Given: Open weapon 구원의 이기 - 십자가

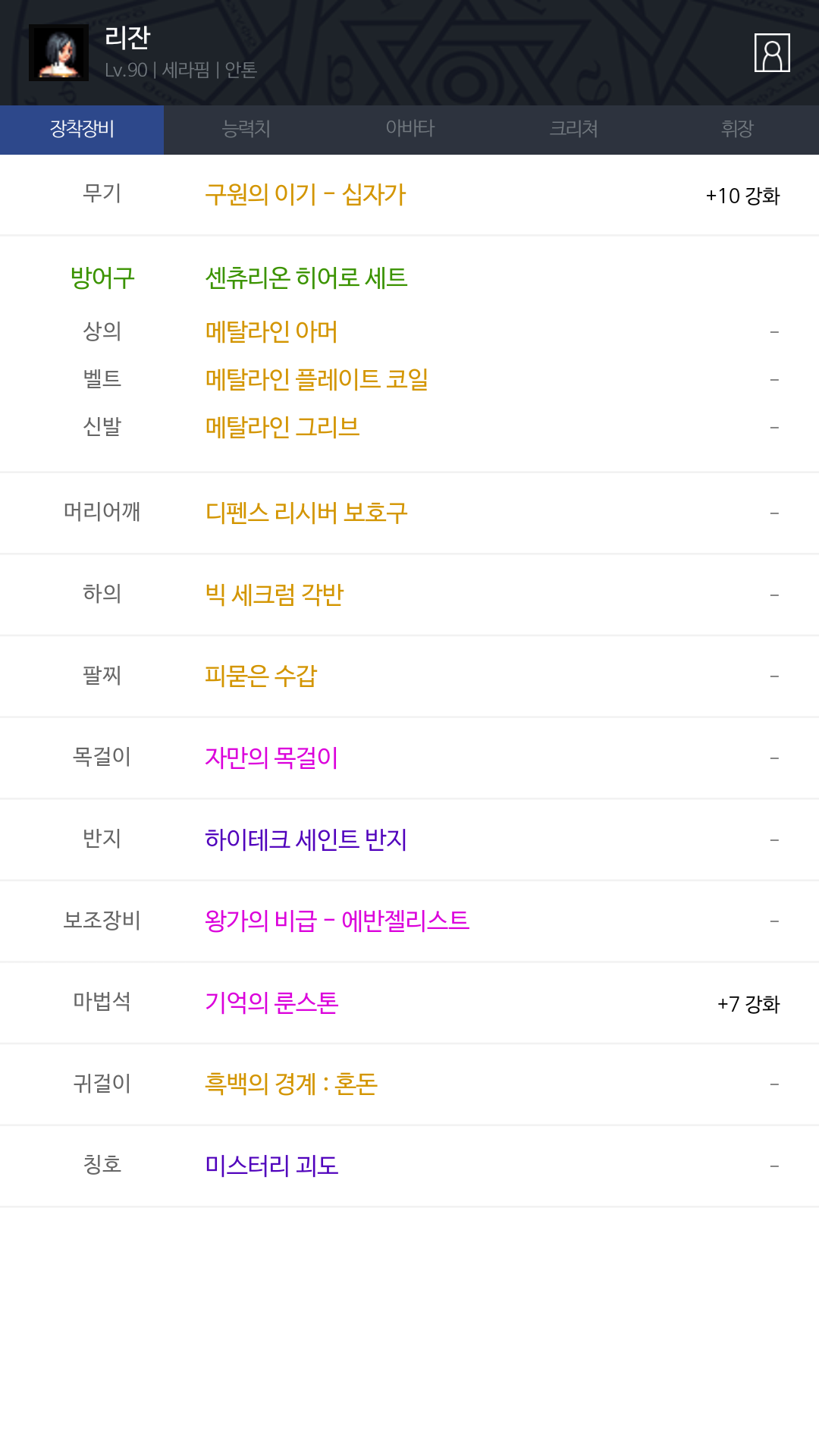Looking at the screenshot, I should click(x=306, y=194).
